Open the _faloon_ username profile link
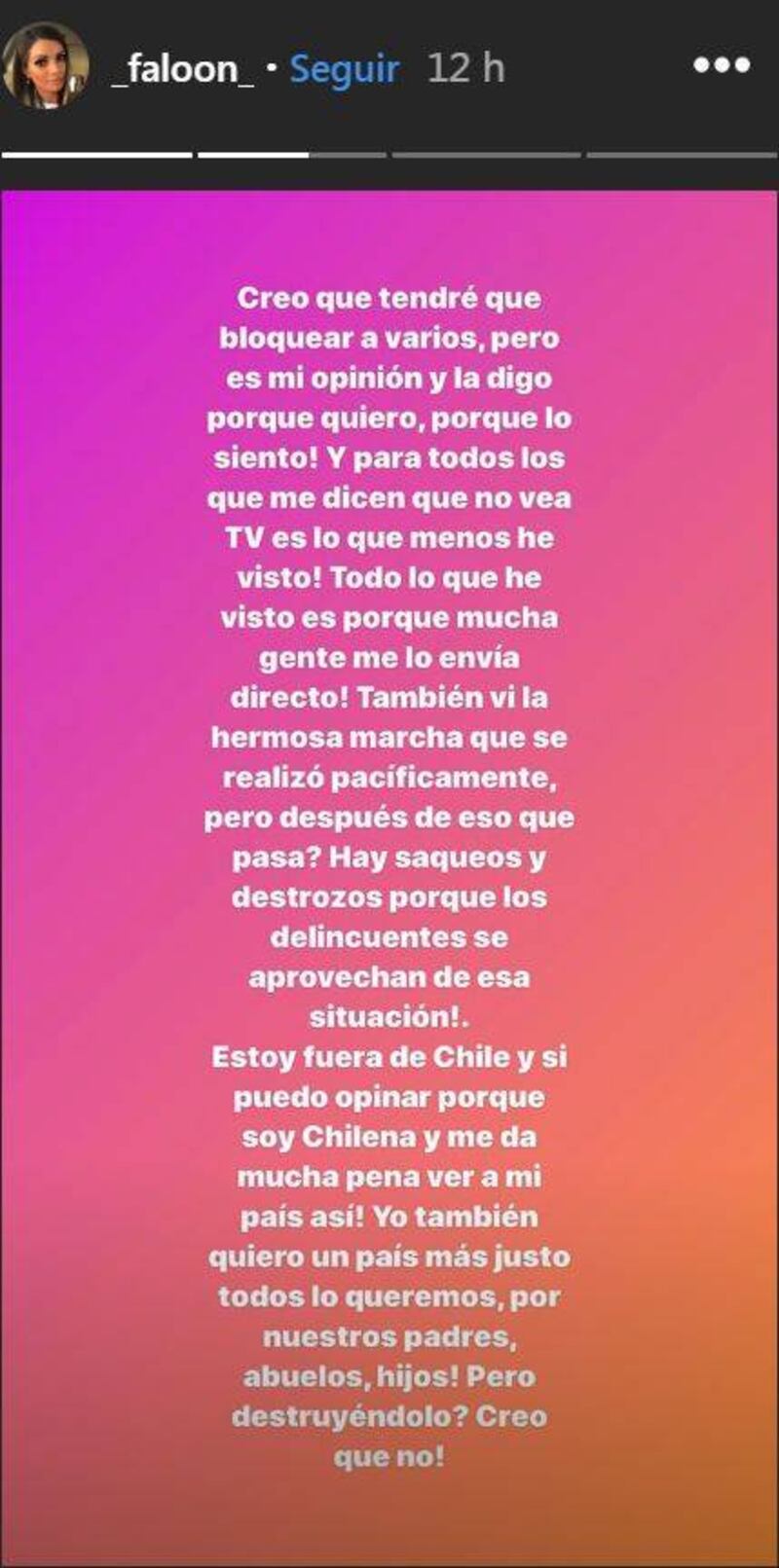The width and height of the screenshot is (779, 1568). (183, 69)
